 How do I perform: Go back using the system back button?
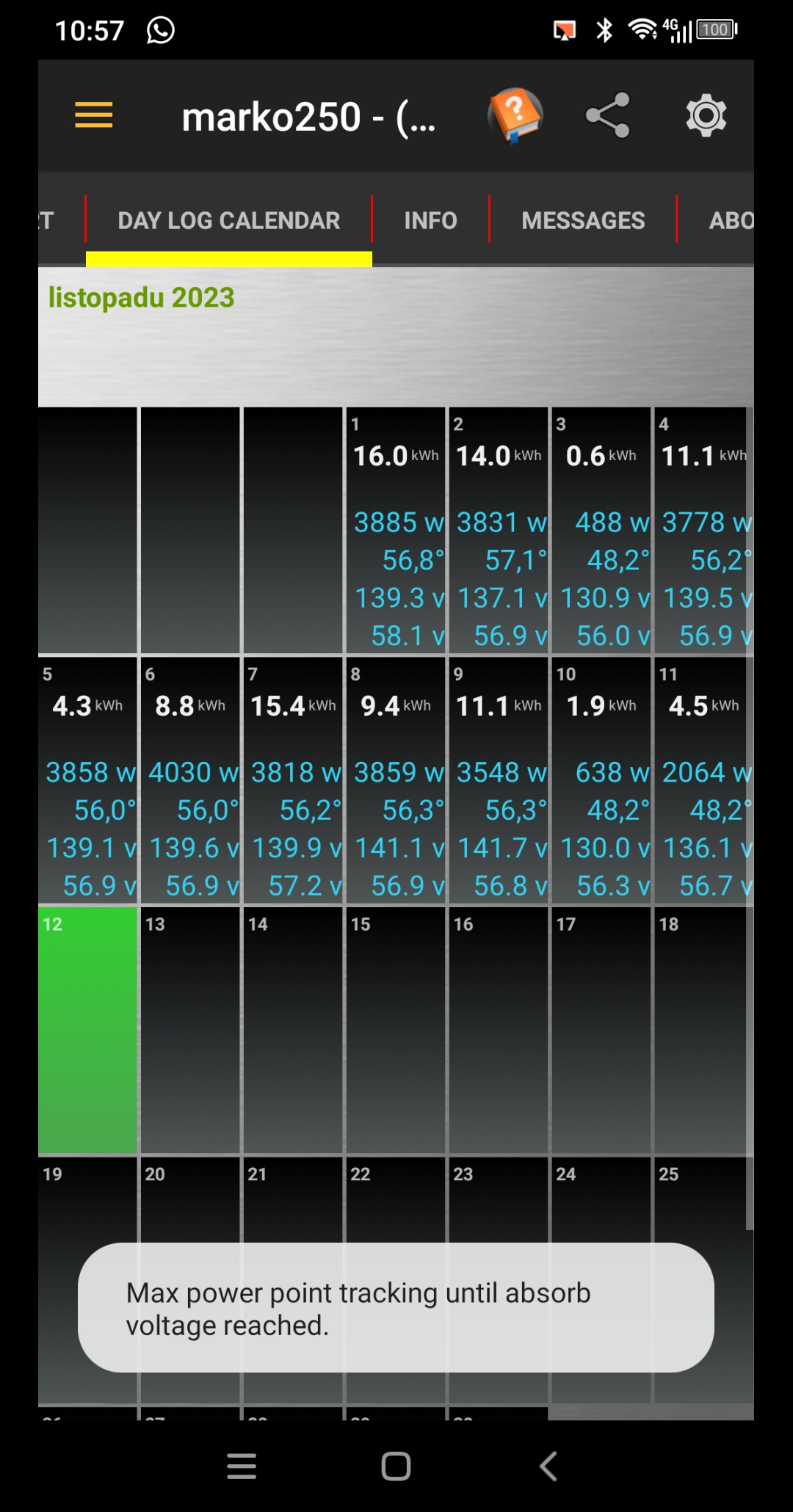pos(548,1466)
